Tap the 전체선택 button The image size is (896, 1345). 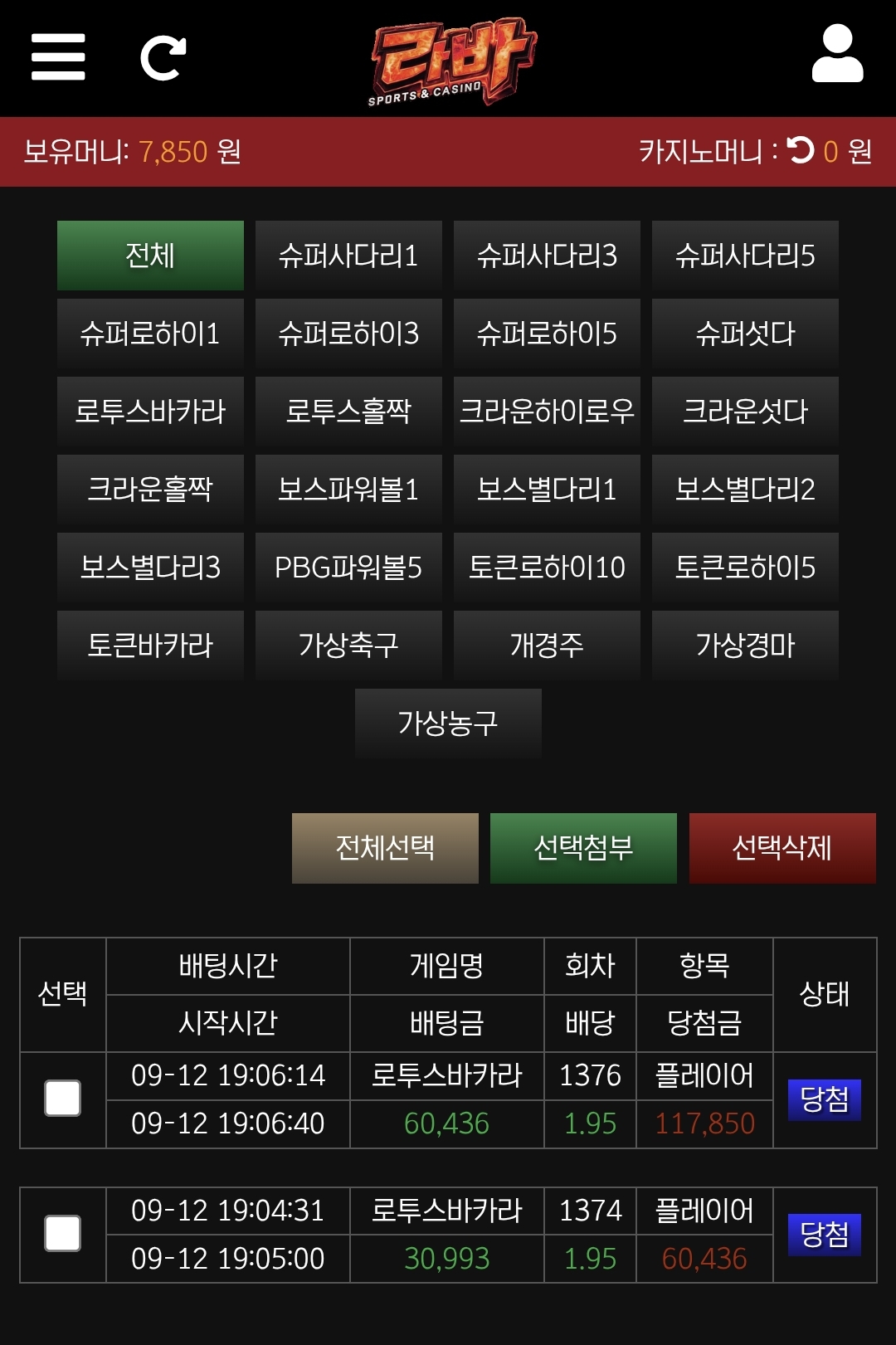point(385,848)
